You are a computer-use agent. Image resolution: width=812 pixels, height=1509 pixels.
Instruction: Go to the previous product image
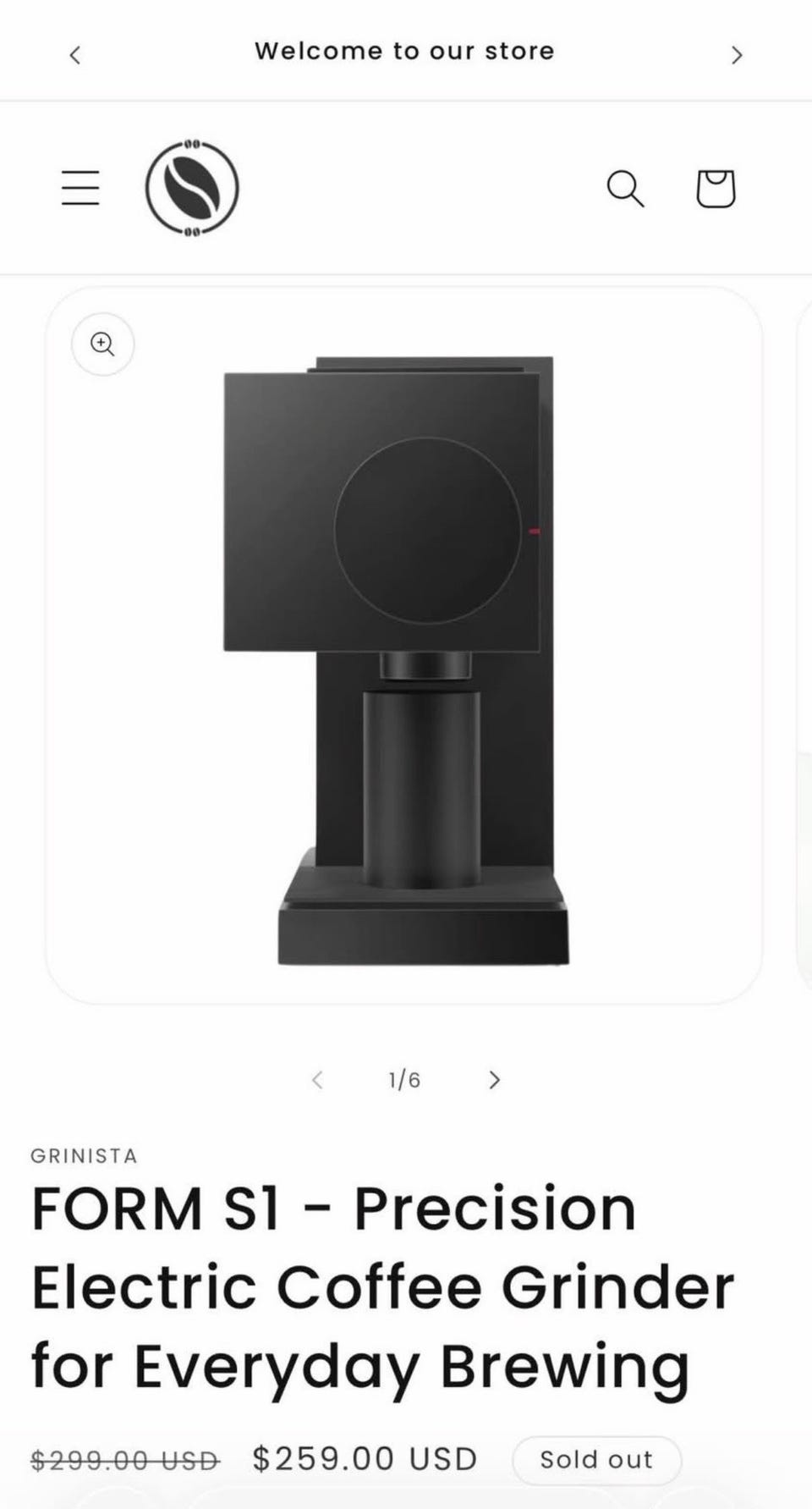point(317,1080)
